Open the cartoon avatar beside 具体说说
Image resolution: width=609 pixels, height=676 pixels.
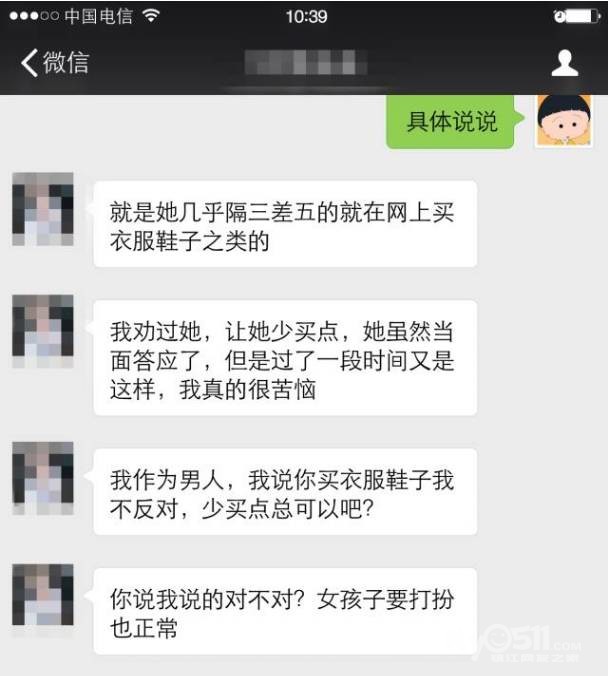coord(563,121)
